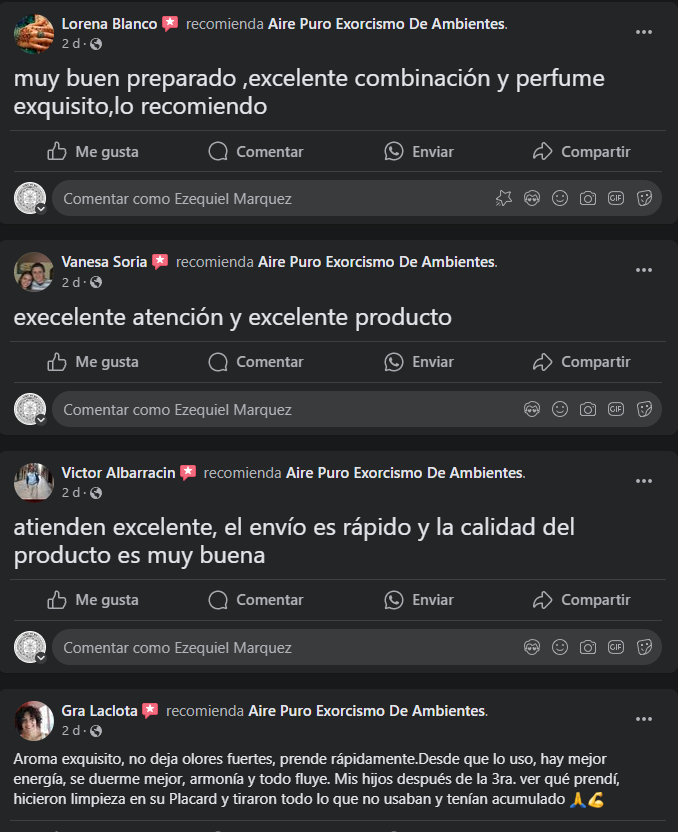678x833 pixels.
Task: Open options menu on Vanesa Soria's post
Action: click(644, 270)
